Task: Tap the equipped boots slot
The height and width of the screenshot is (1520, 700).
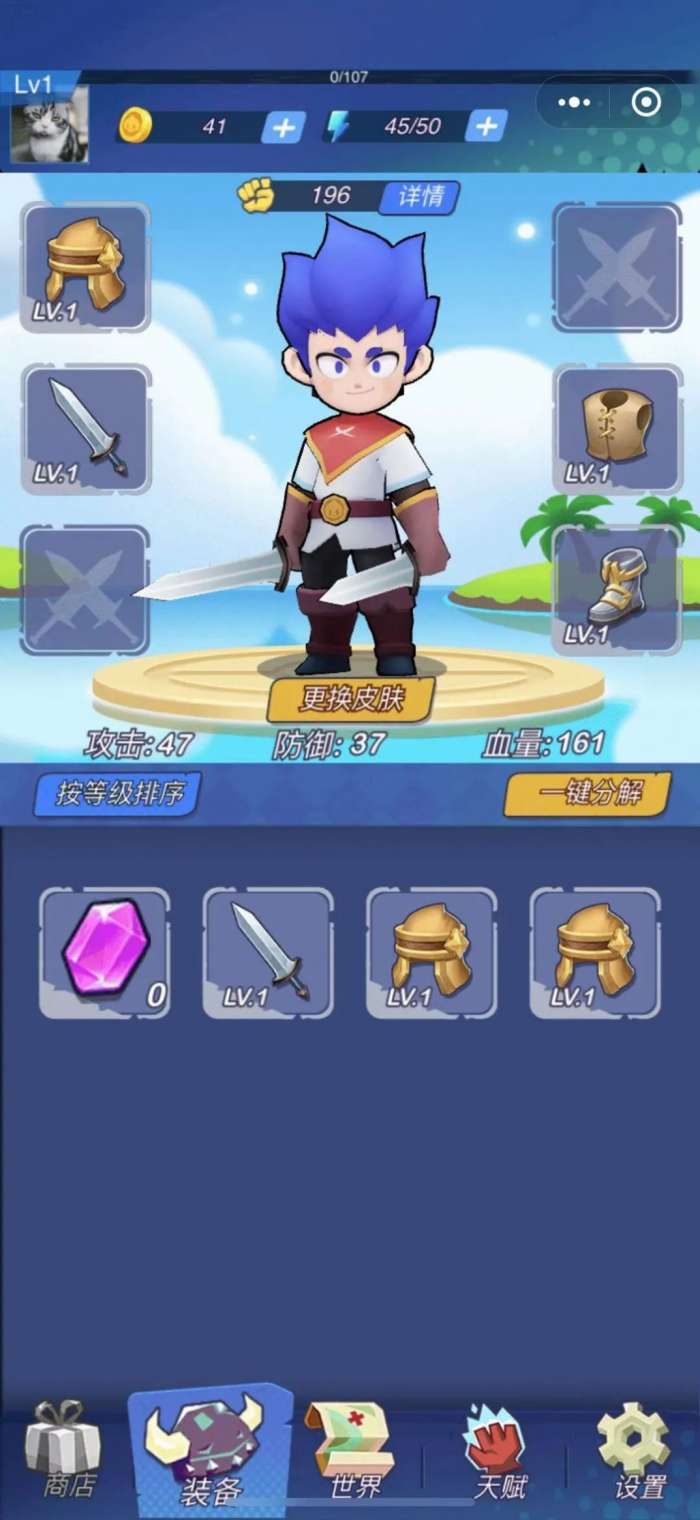Action: click(x=617, y=590)
